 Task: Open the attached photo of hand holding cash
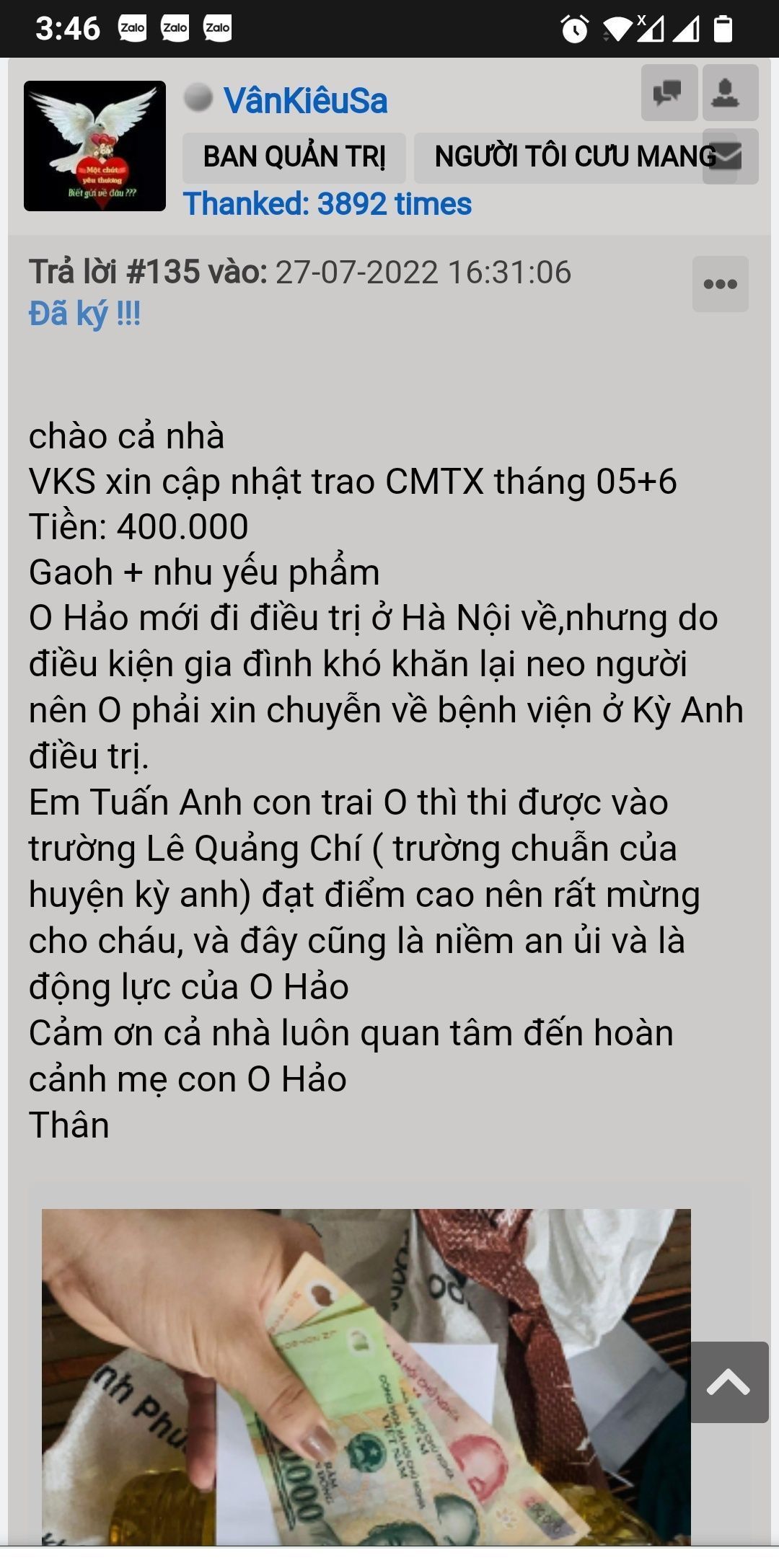tap(366, 1376)
